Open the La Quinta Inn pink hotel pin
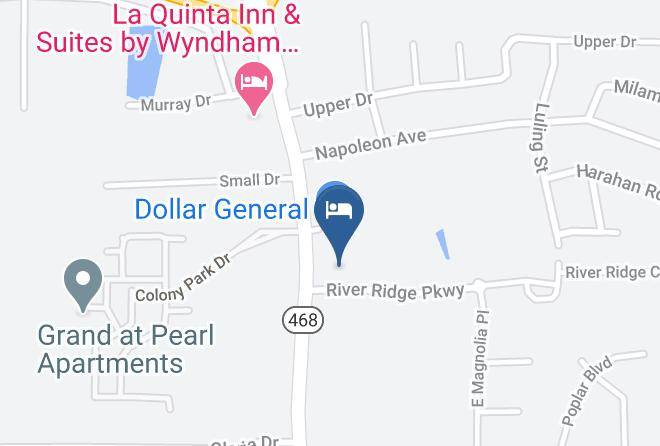The image size is (660, 446). pyautogui.click(x=254, y=88)
